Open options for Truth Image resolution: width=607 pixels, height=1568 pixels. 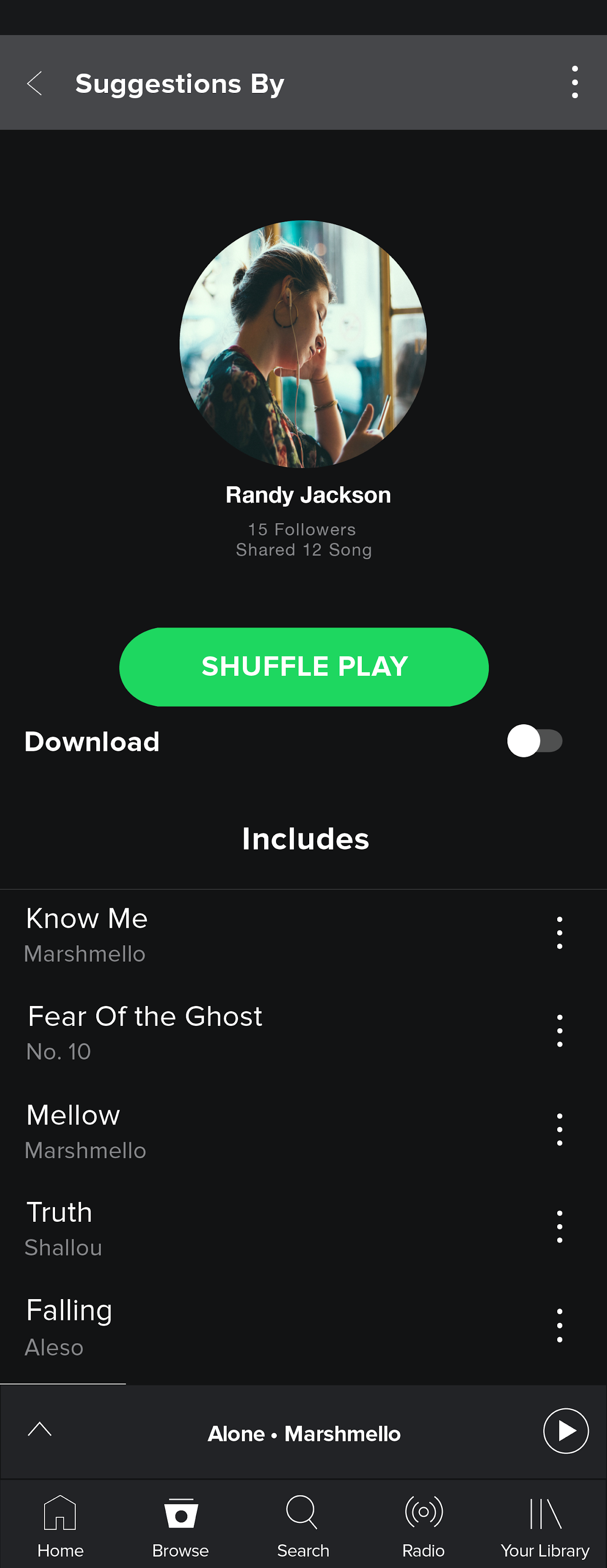pos(559,1227)
